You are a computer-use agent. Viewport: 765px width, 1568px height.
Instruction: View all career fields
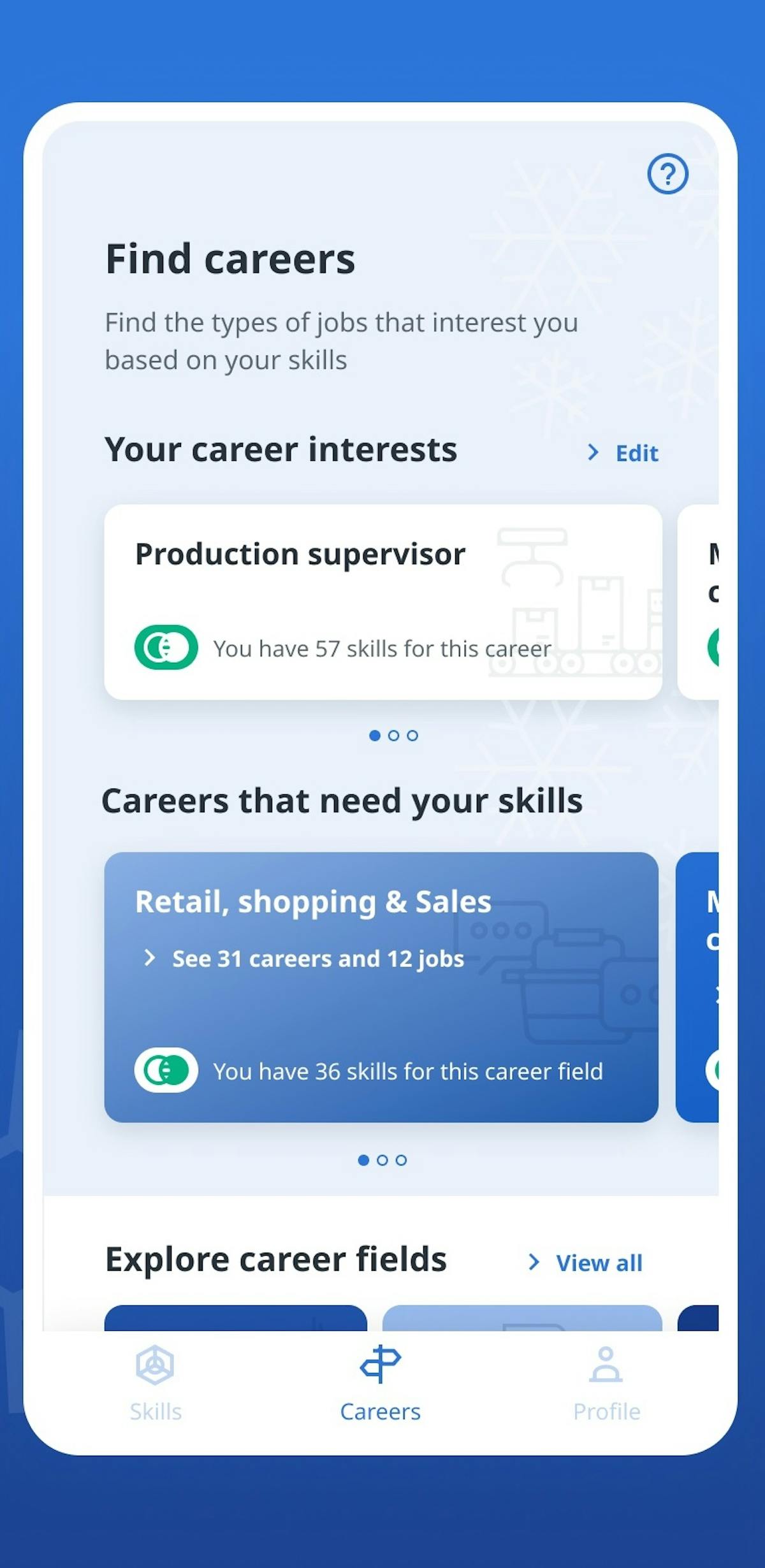(x=586, y=1263)
